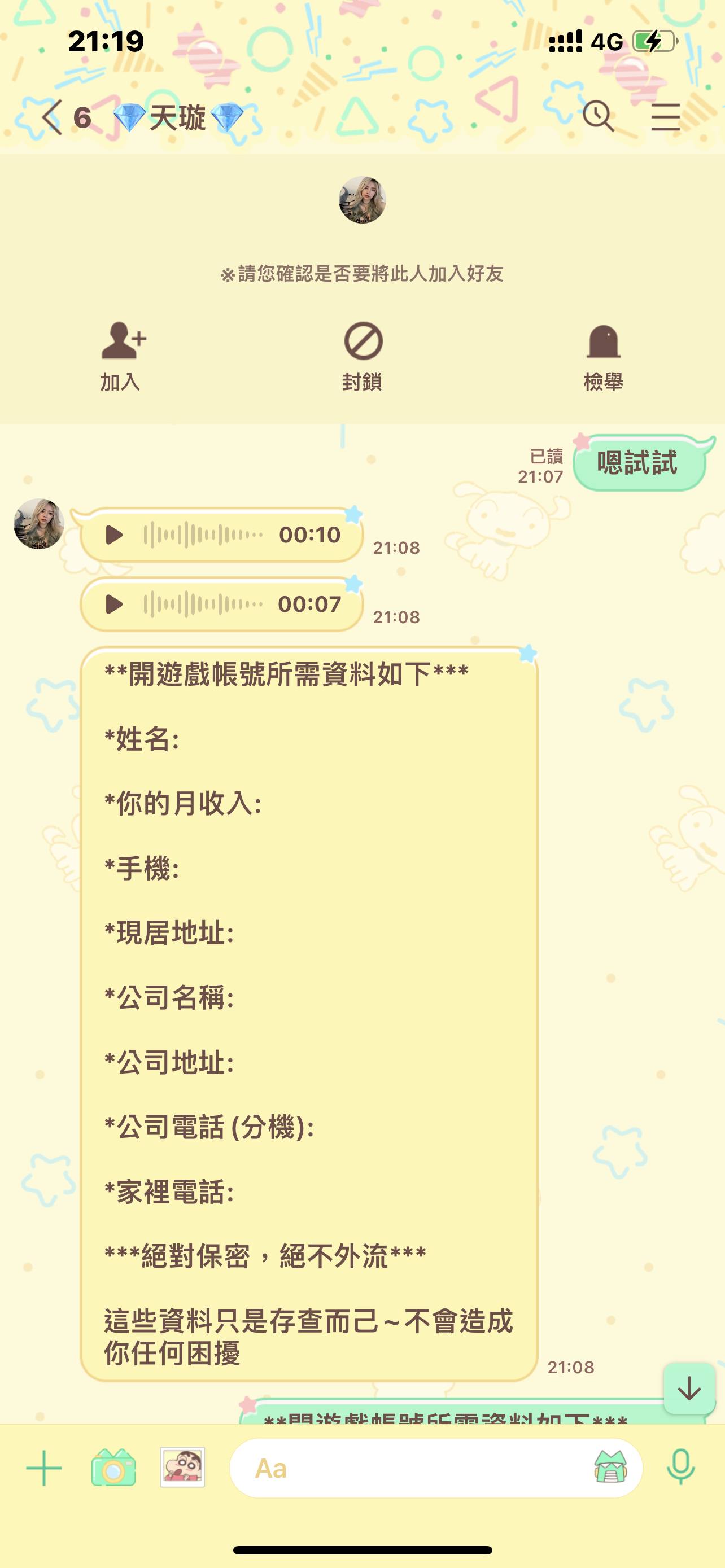Jump to the latest message arrow
725x1568 pixels.
689,1389
